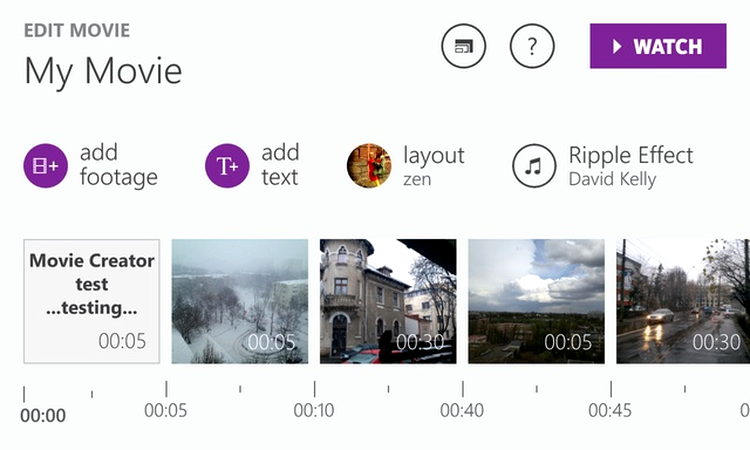The width and height of the screenshot is (750, 450).
Task: Select the Movie Creator test title clip
Action: coord(92,301)
